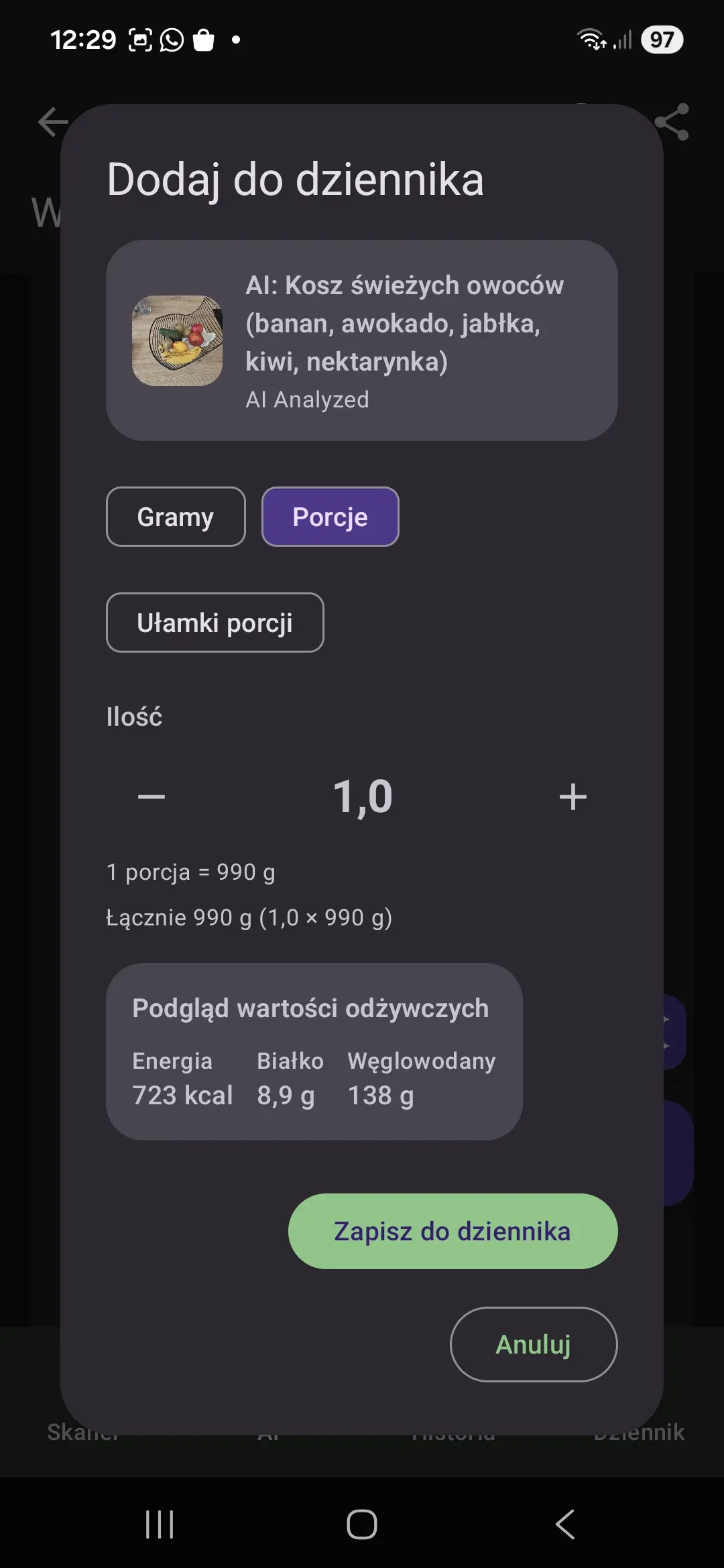This screenshot has width=724, height=1568.
Task: Tap the fruit basket thumbnail image
Action: (x=176, y=339)
